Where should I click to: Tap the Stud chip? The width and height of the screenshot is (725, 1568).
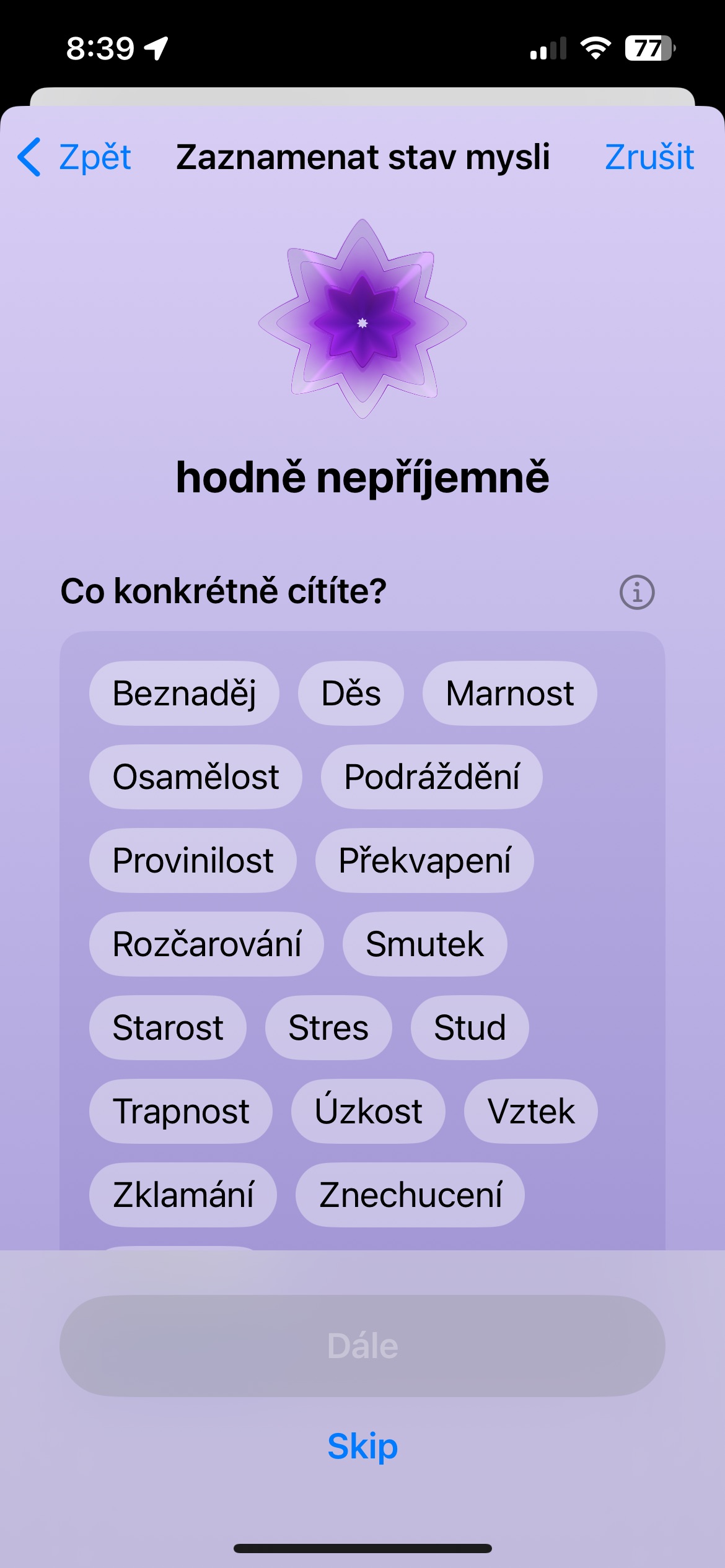click(x=470, y=1028)
